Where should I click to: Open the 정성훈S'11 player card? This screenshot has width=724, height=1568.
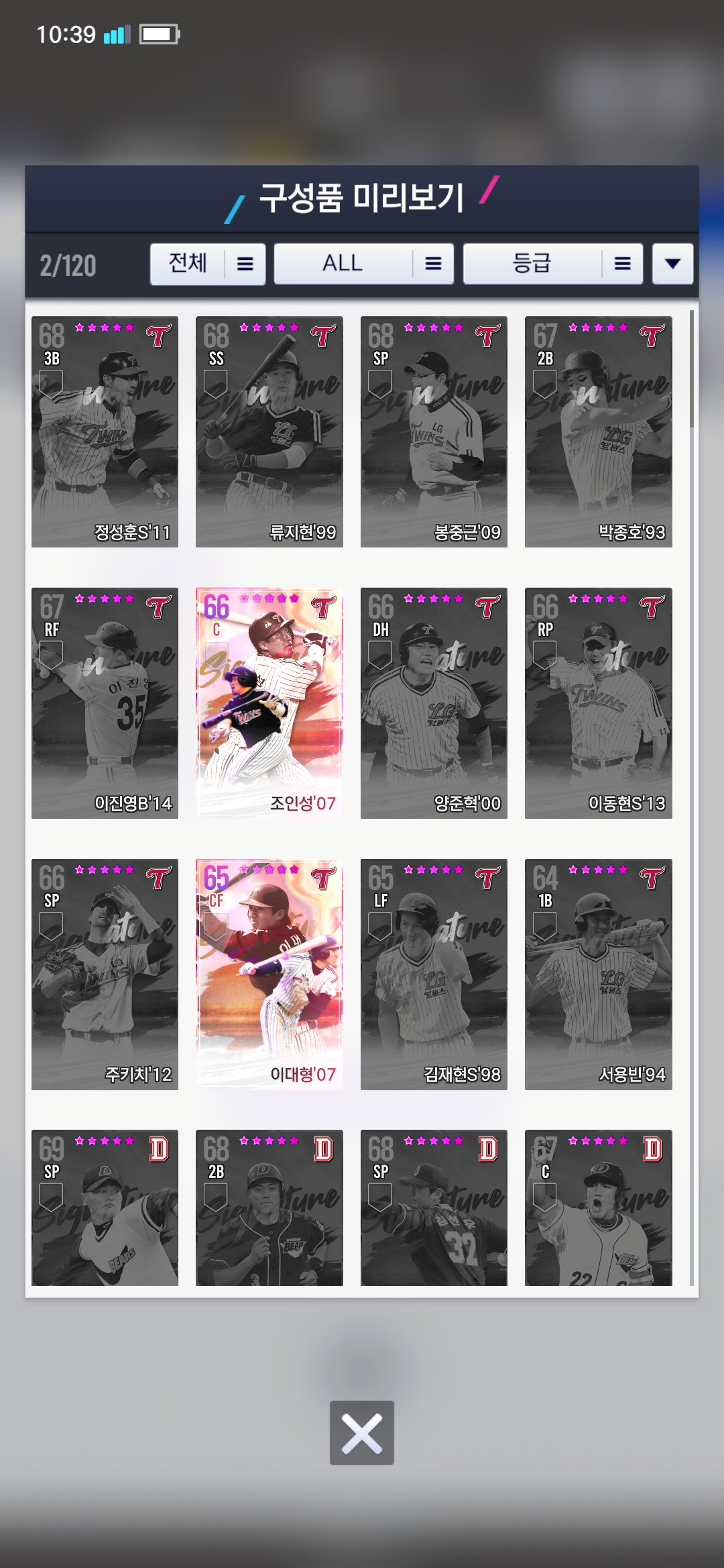105,432
